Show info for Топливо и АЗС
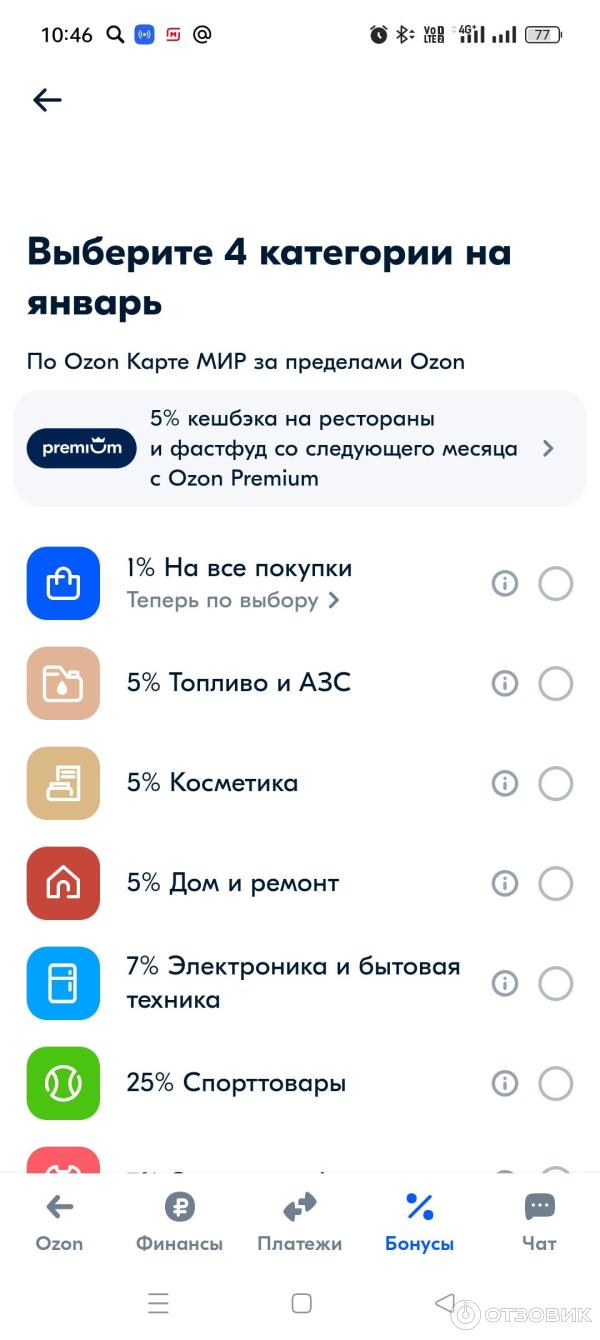 tap(505, 684)
